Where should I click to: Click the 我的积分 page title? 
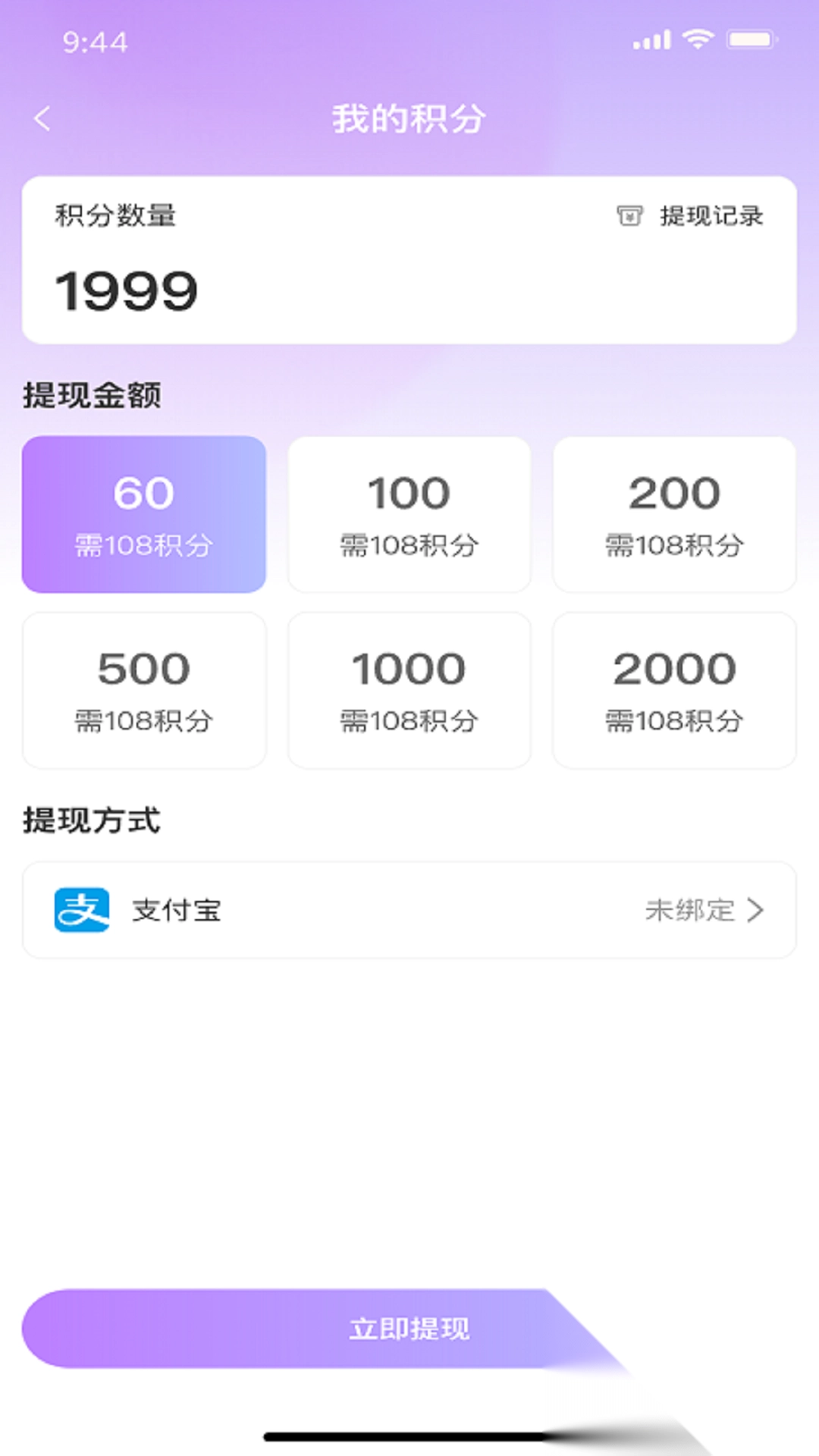point(409,118)
